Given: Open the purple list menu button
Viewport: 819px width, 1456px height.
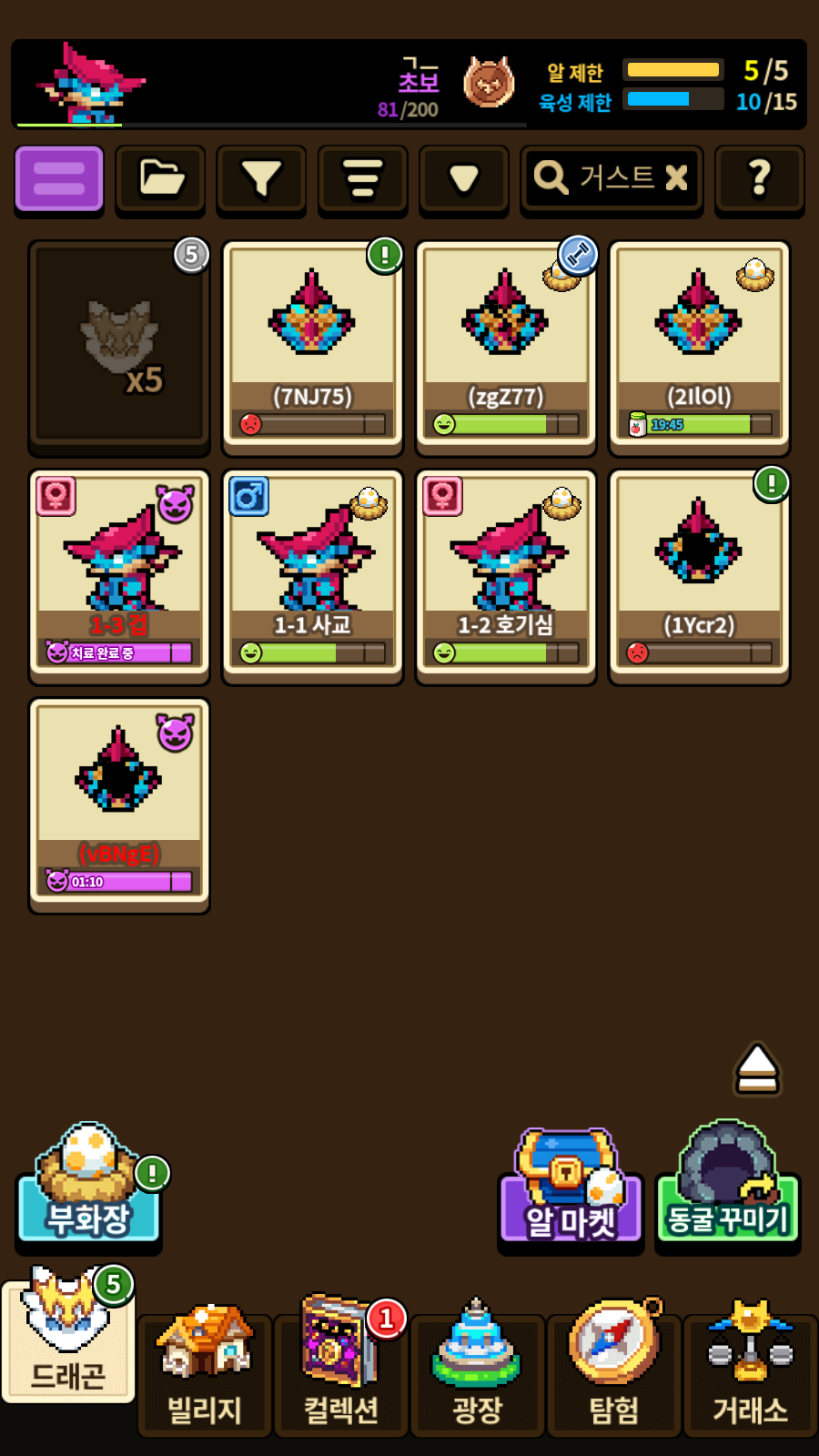Looking at the screenshot, I should (59, 179).
